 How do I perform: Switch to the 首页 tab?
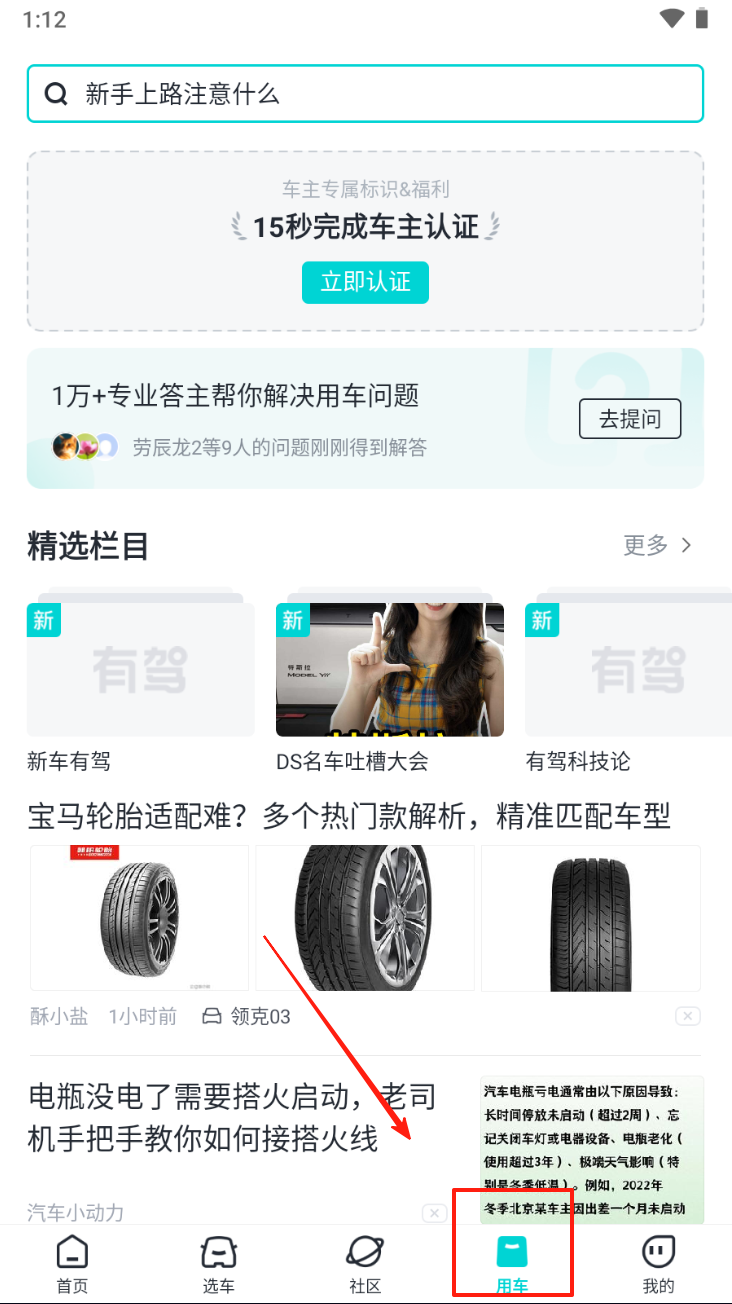pos(72,1264)
